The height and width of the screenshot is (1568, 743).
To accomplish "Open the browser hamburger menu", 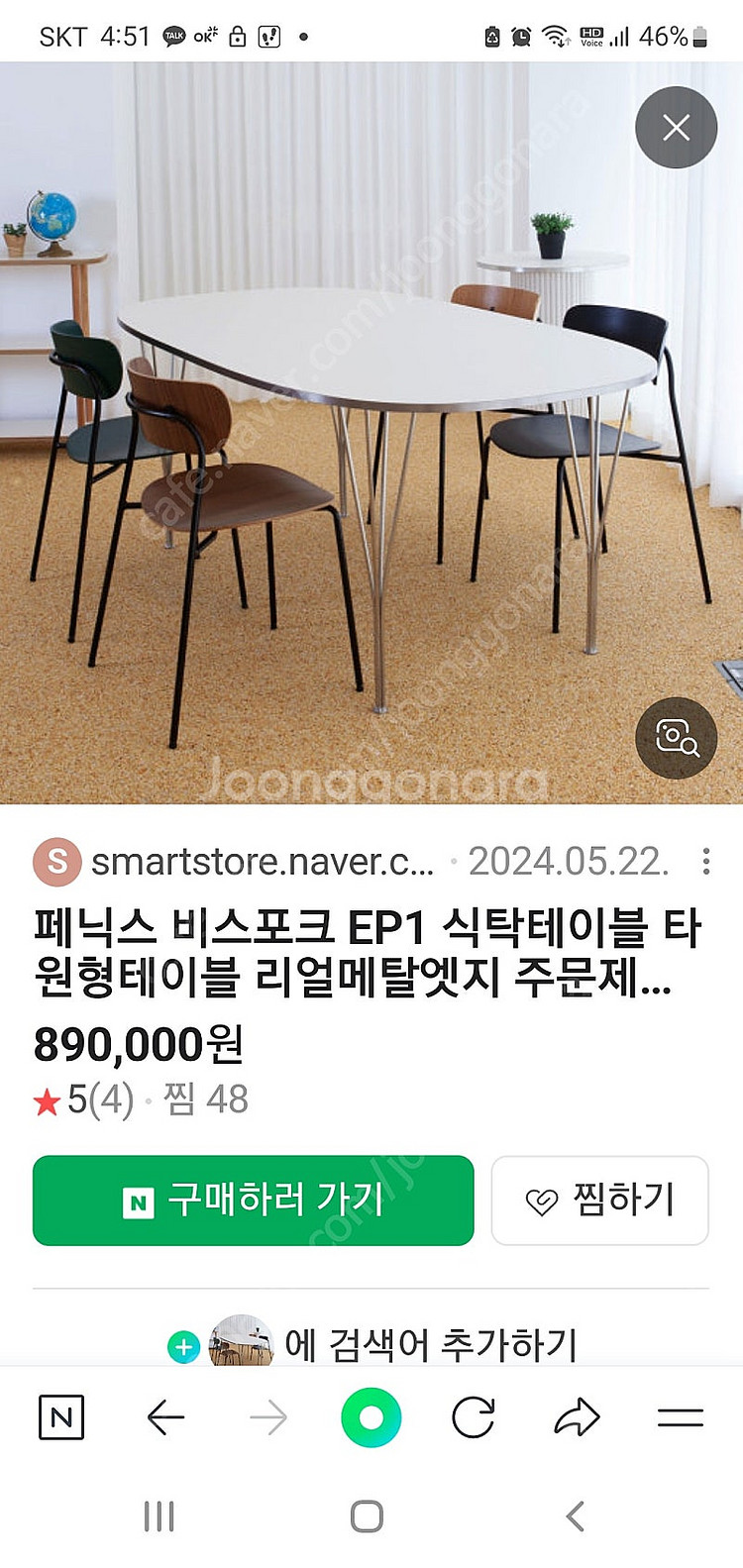I will tap(681, 1417).
